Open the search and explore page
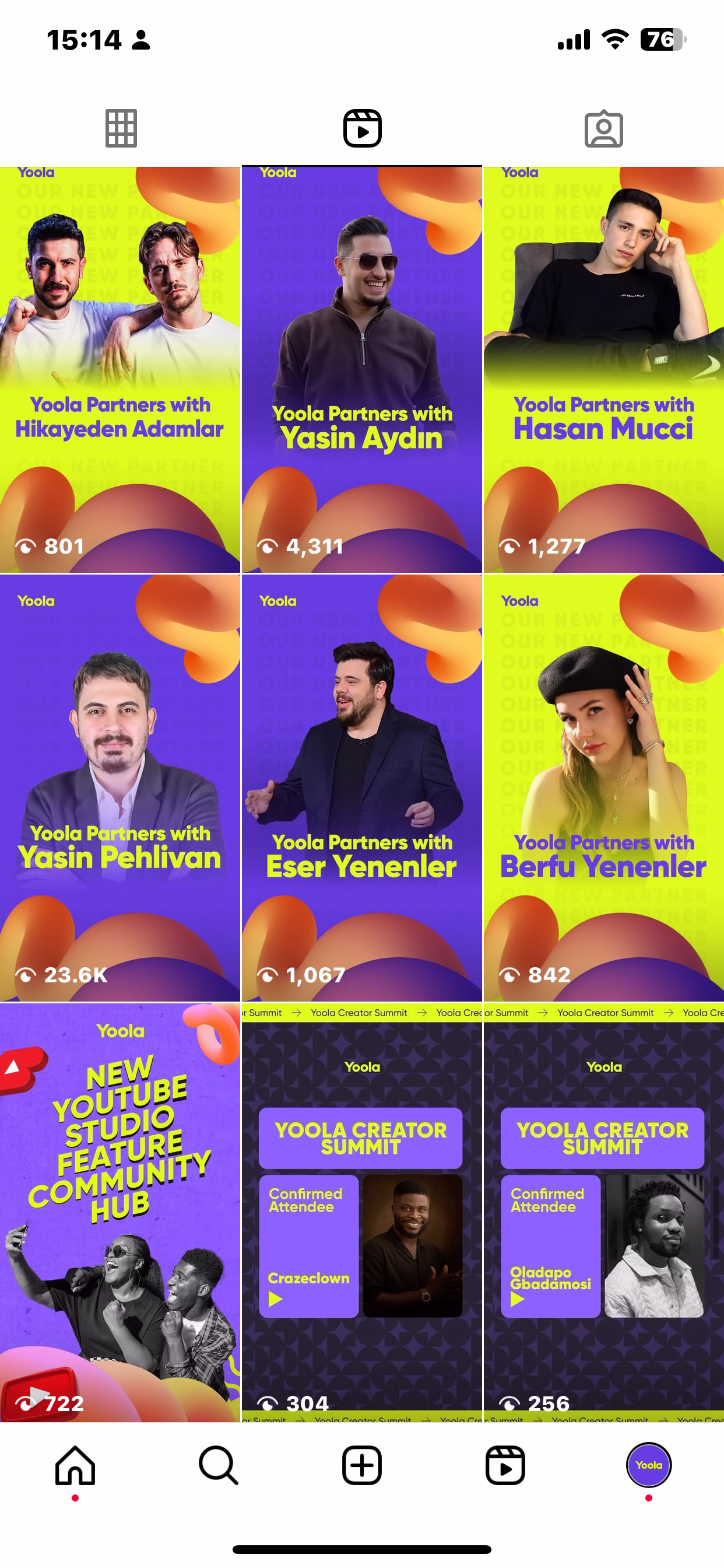This screenshot has width=724, height=1568. point(219,1466)
